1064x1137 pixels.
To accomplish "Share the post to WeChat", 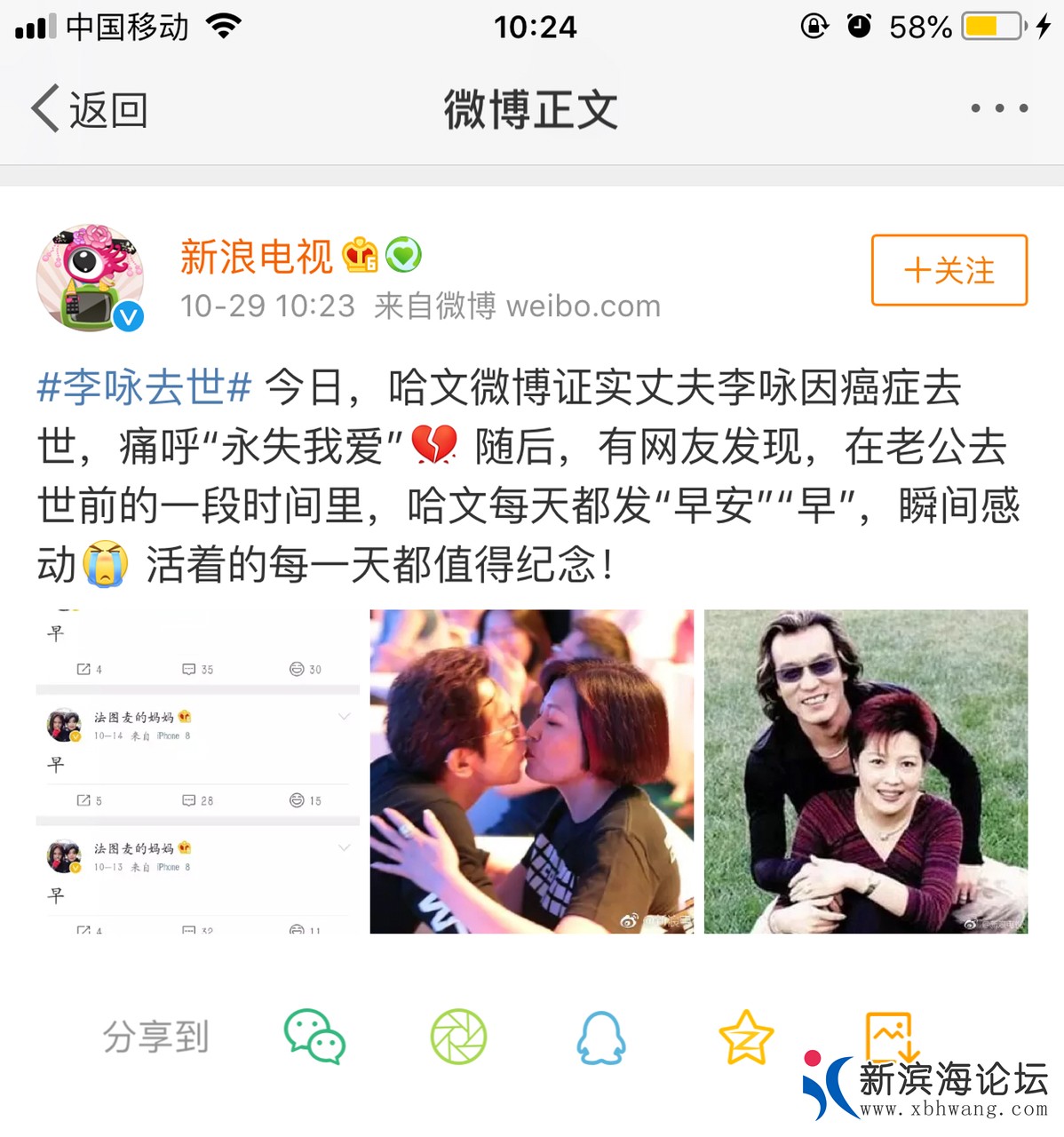I will point(314,1037).
